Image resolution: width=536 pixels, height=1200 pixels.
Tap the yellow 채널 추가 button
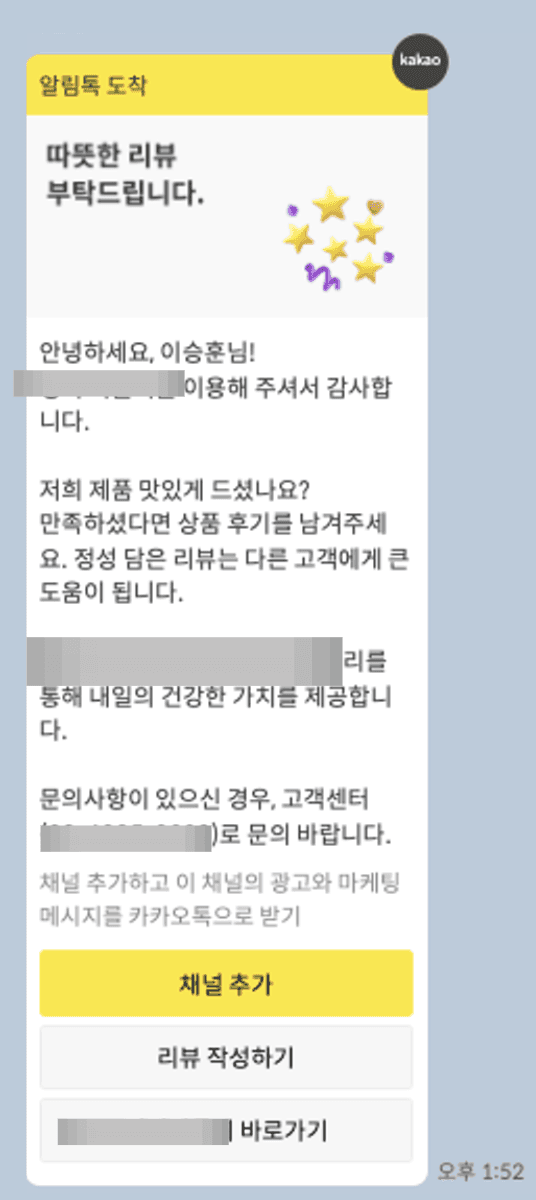(x=226, y=983)
